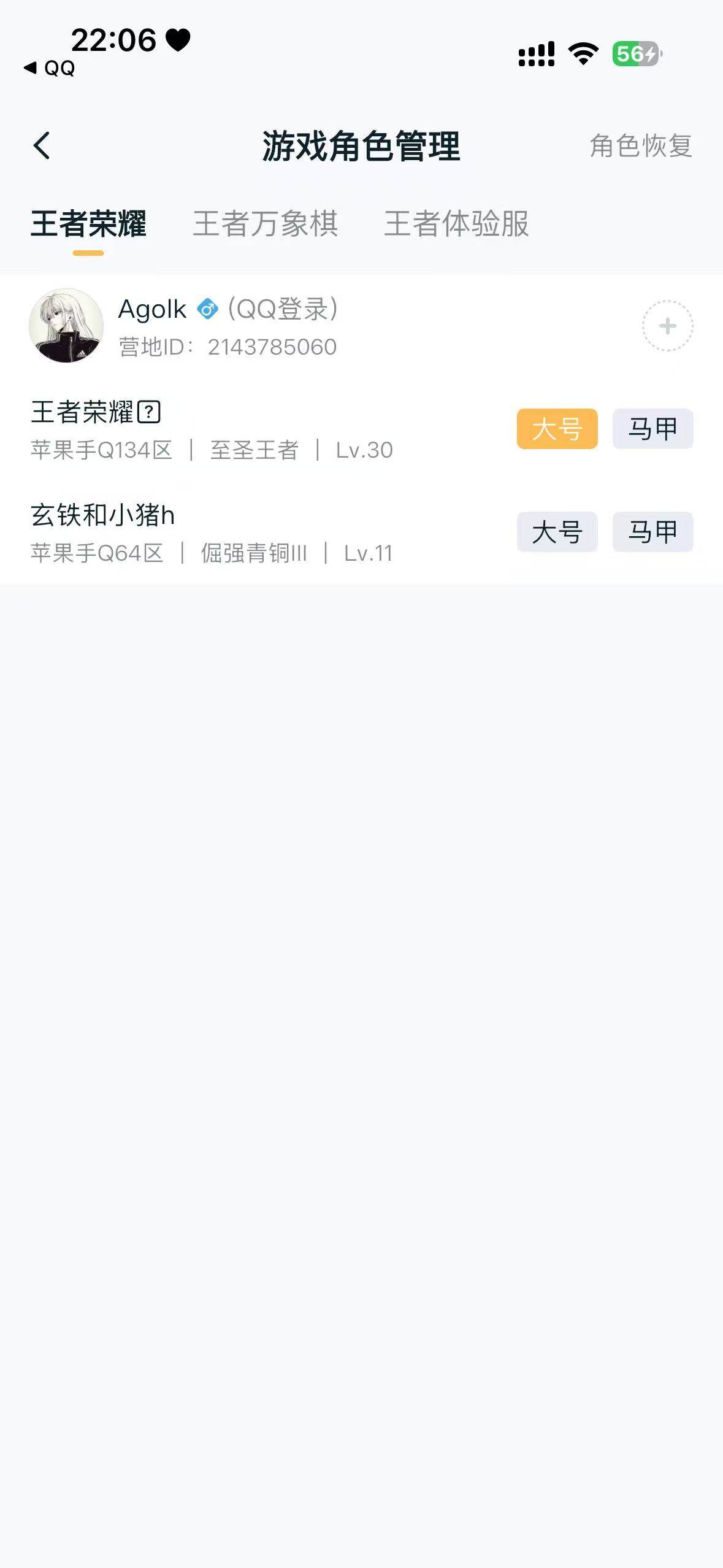Open the question mark help icon next to 王者荣耀
This screenshot has height=1568, width=723.
click(149, 412)
